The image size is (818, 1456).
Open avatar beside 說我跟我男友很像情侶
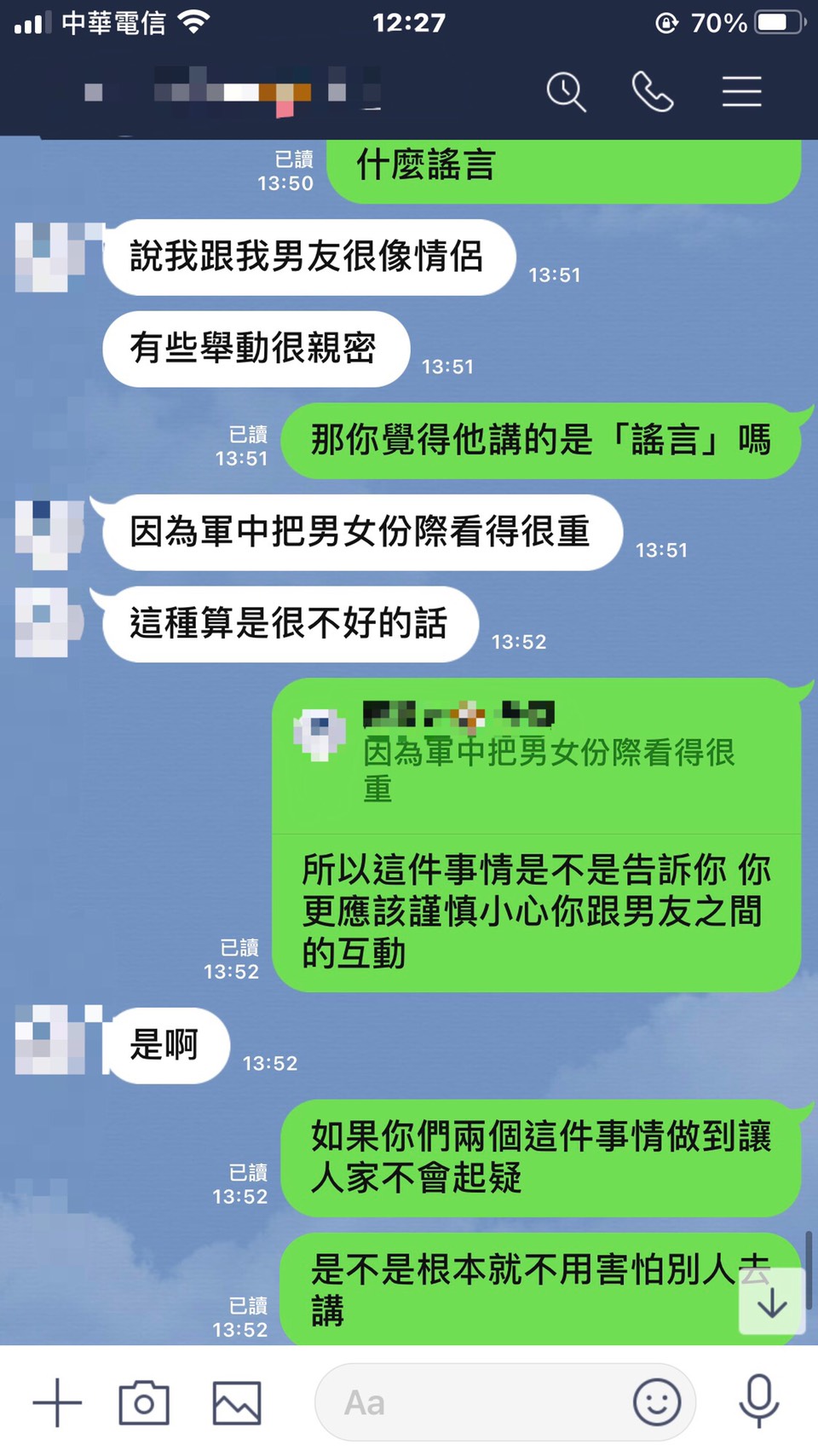coord(51,257)
